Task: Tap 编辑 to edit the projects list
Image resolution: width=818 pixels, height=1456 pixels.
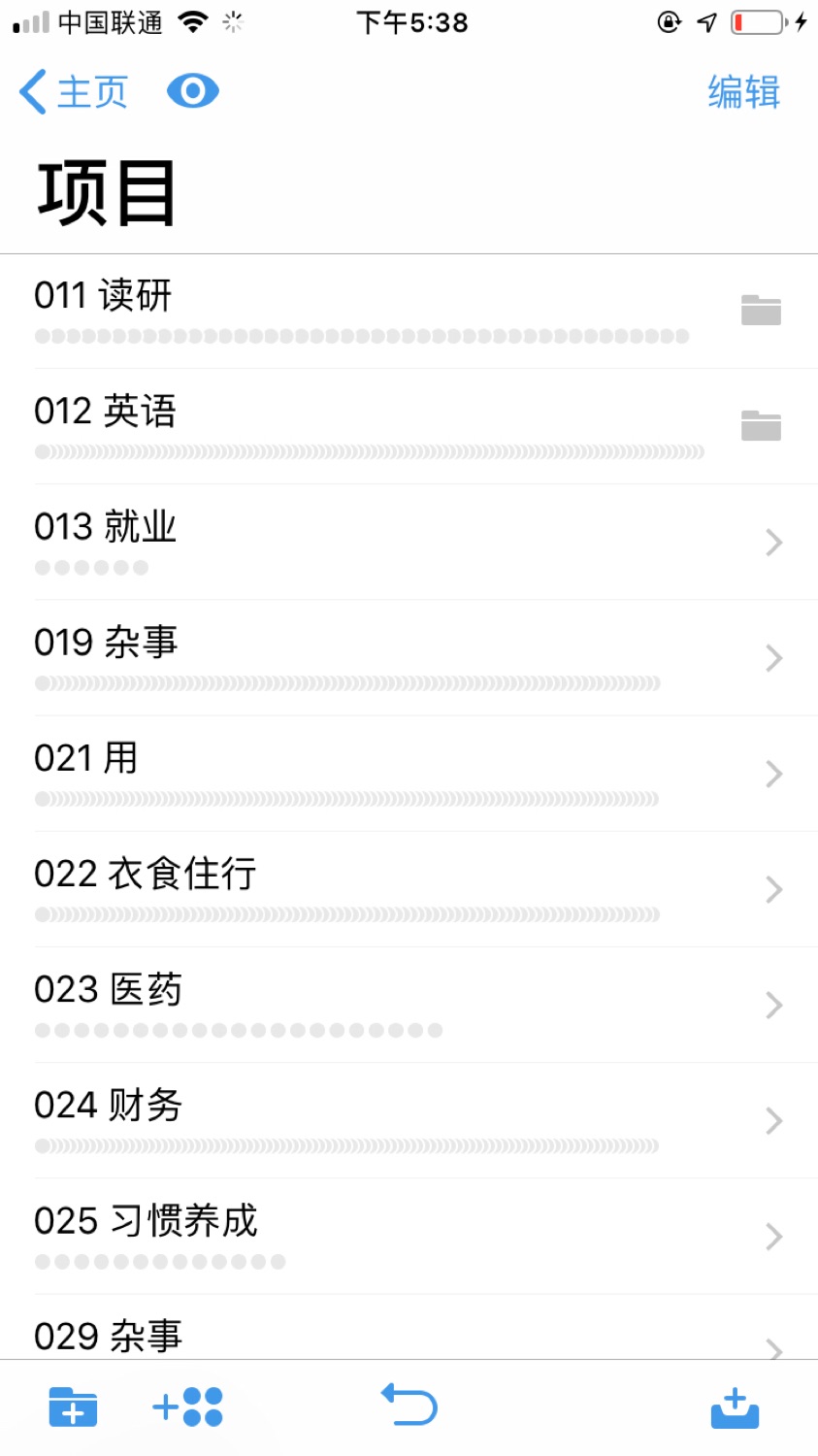Action: (x=743, y=92)
